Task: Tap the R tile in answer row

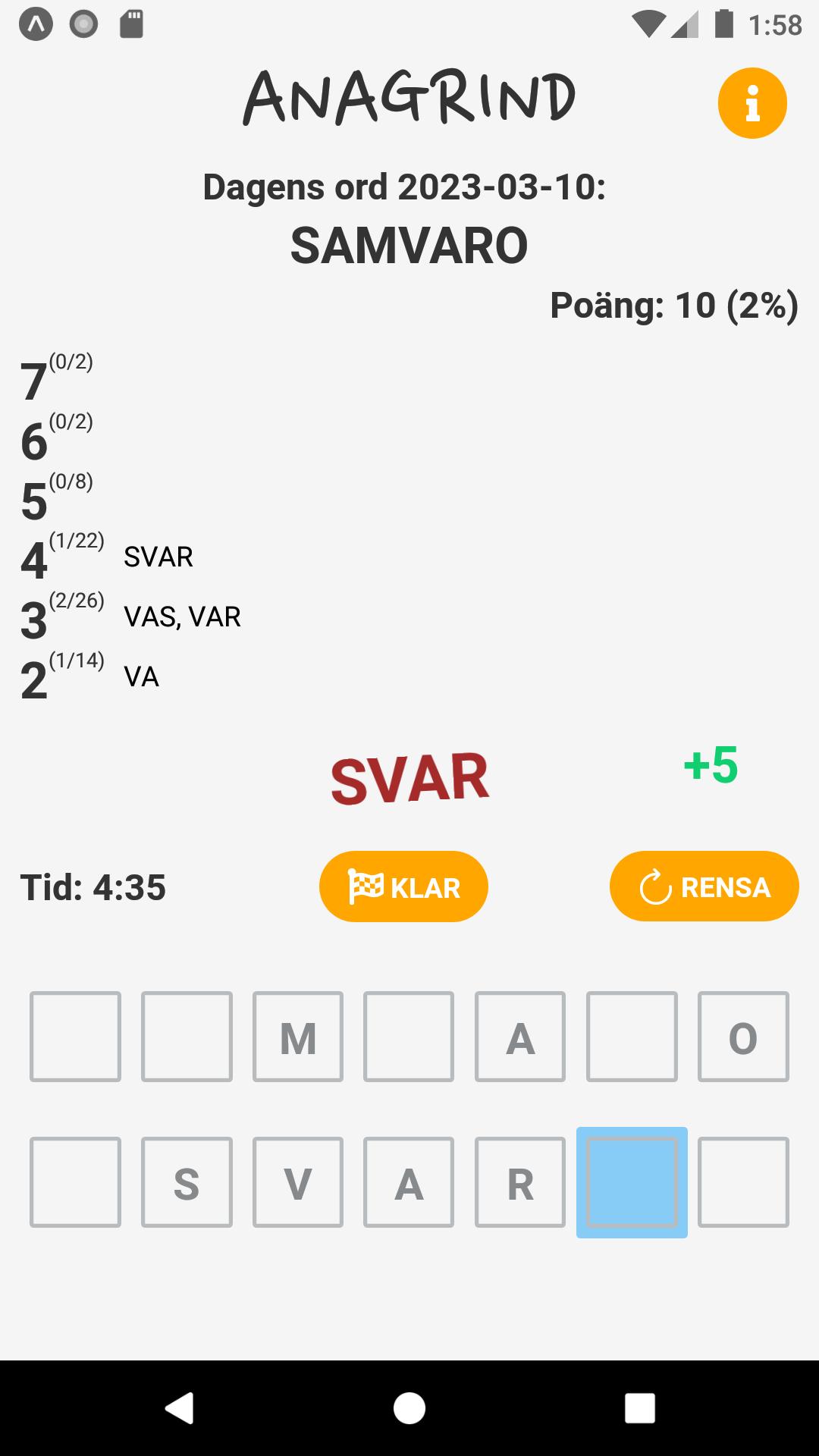Action: [x=520, y=1182]
